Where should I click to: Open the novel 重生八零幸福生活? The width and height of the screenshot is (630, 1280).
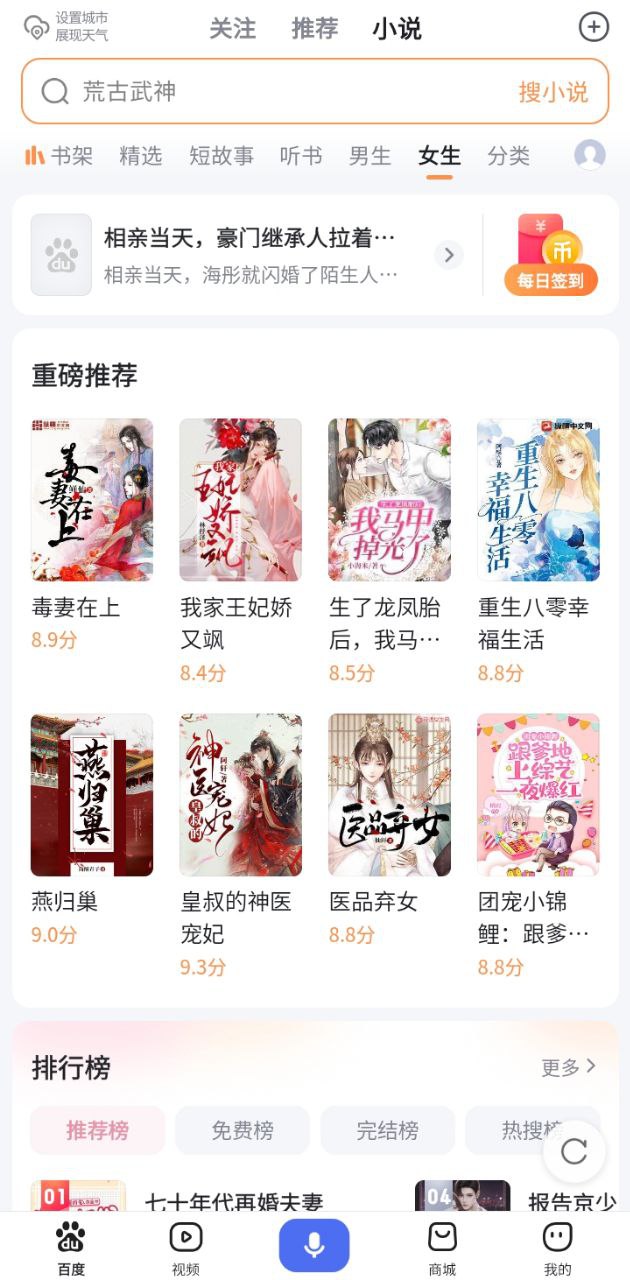(538, 500)
